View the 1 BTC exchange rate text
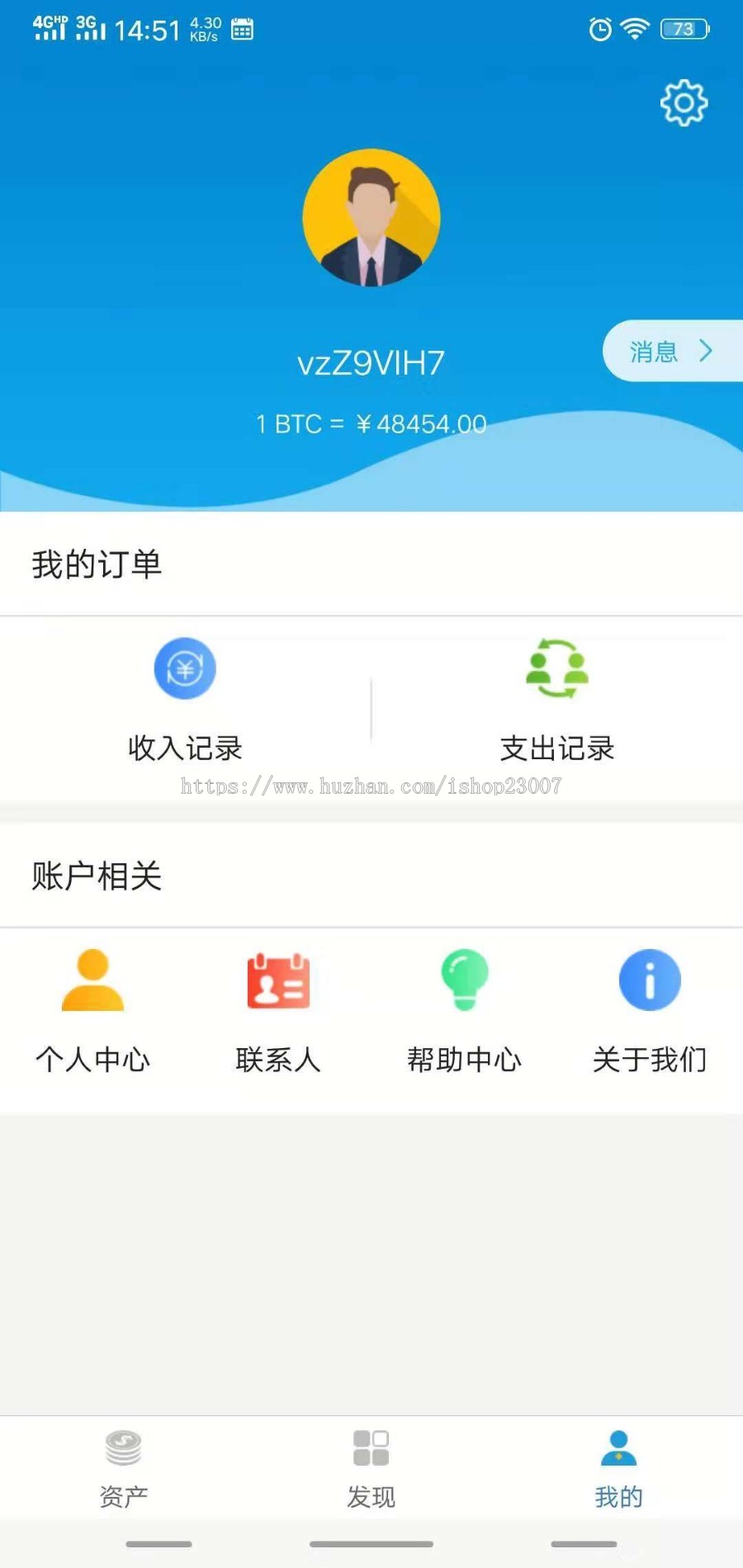Viewport: 743px width, 1568px height. pos(371,423)
